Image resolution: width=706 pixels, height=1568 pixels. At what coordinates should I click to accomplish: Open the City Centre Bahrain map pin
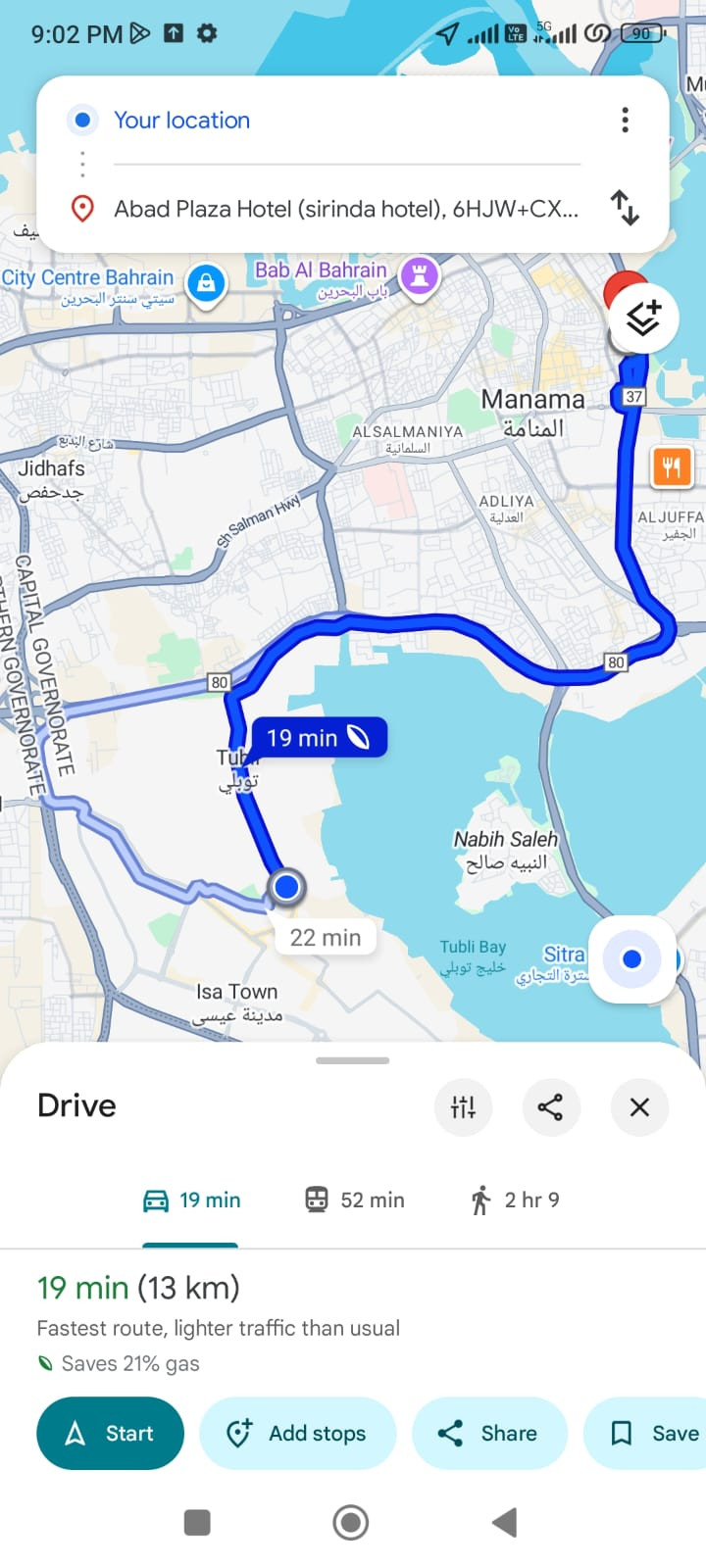pyautogui.click(x=206, y=283)
